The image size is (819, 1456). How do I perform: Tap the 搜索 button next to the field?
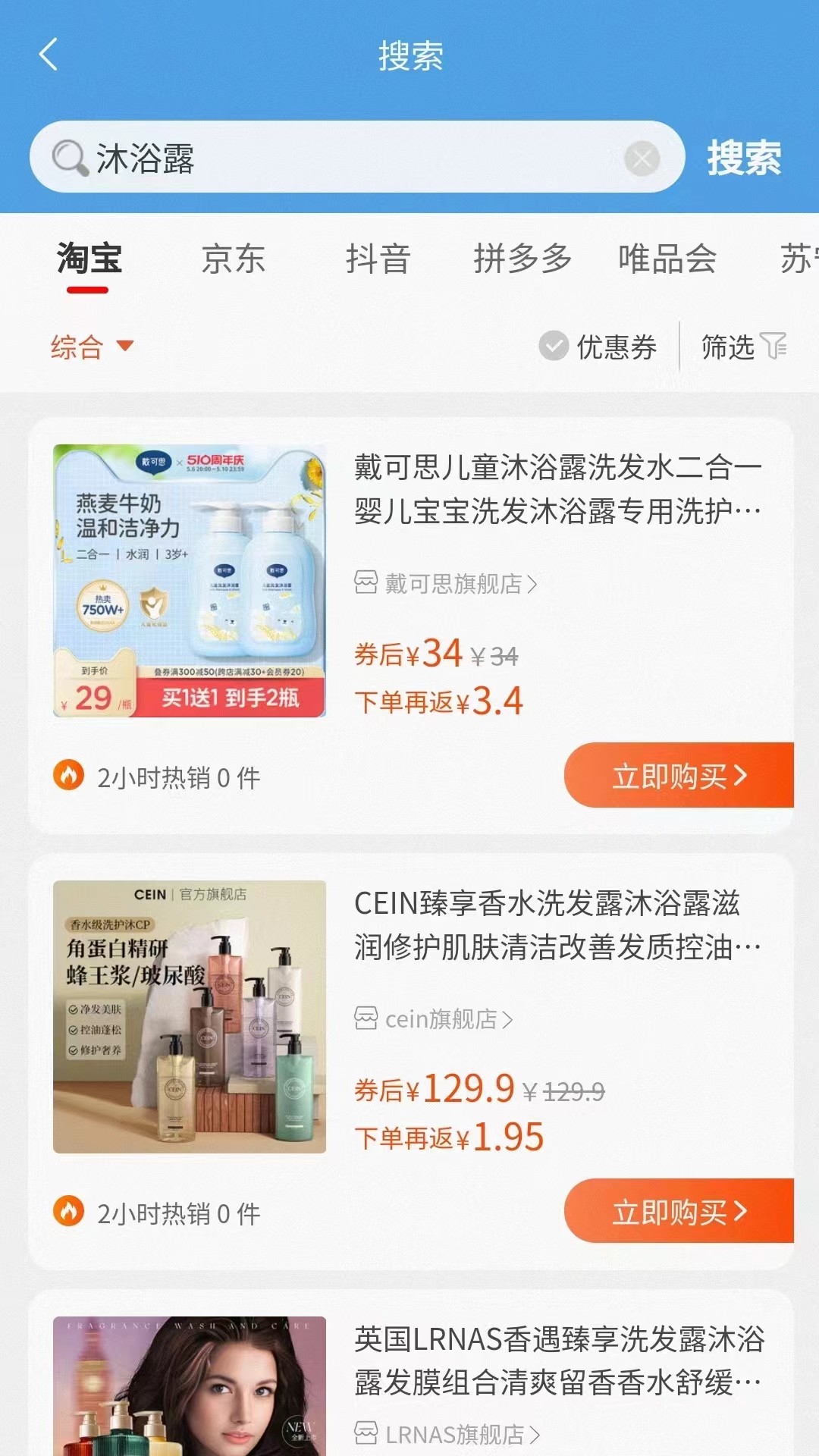(x=744, y=158)
